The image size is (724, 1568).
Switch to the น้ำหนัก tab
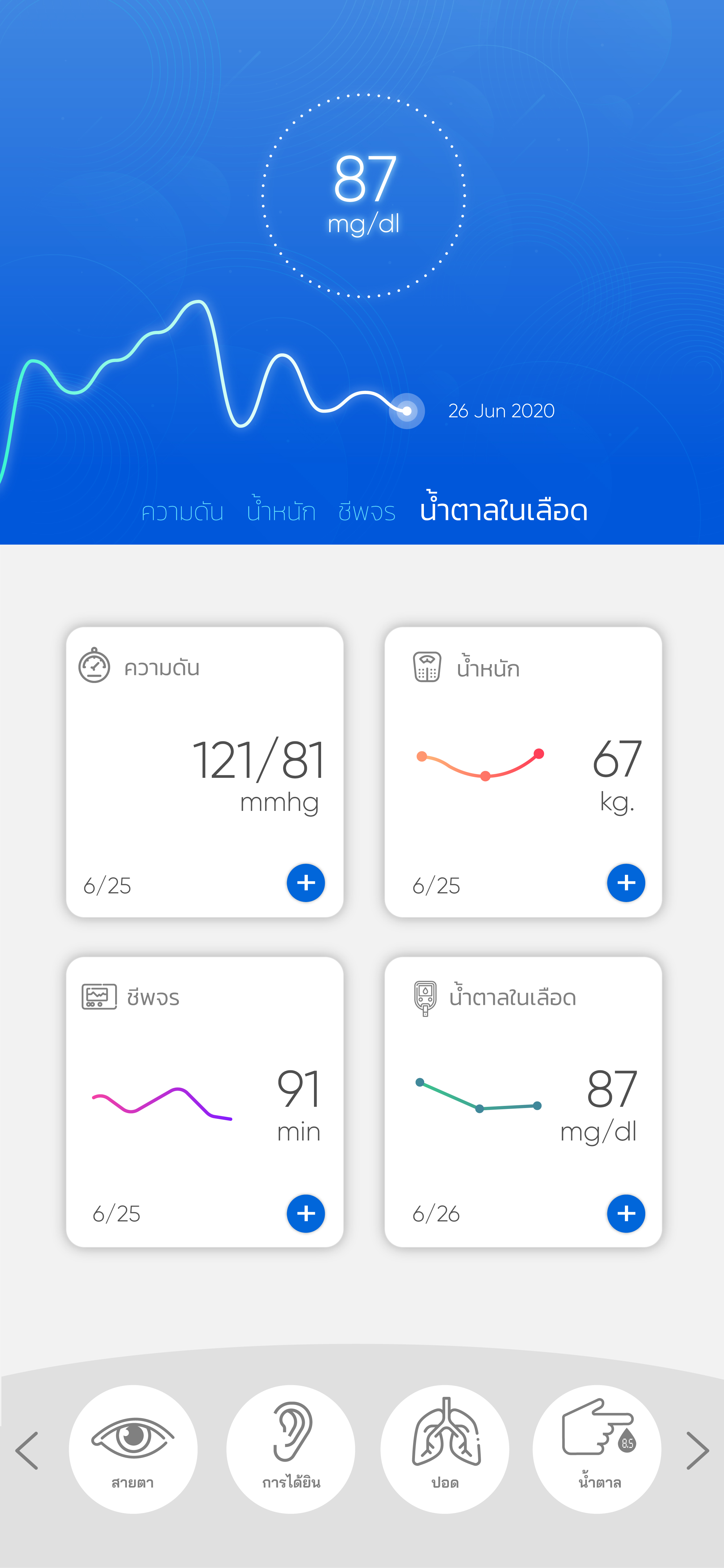point(281,510)
